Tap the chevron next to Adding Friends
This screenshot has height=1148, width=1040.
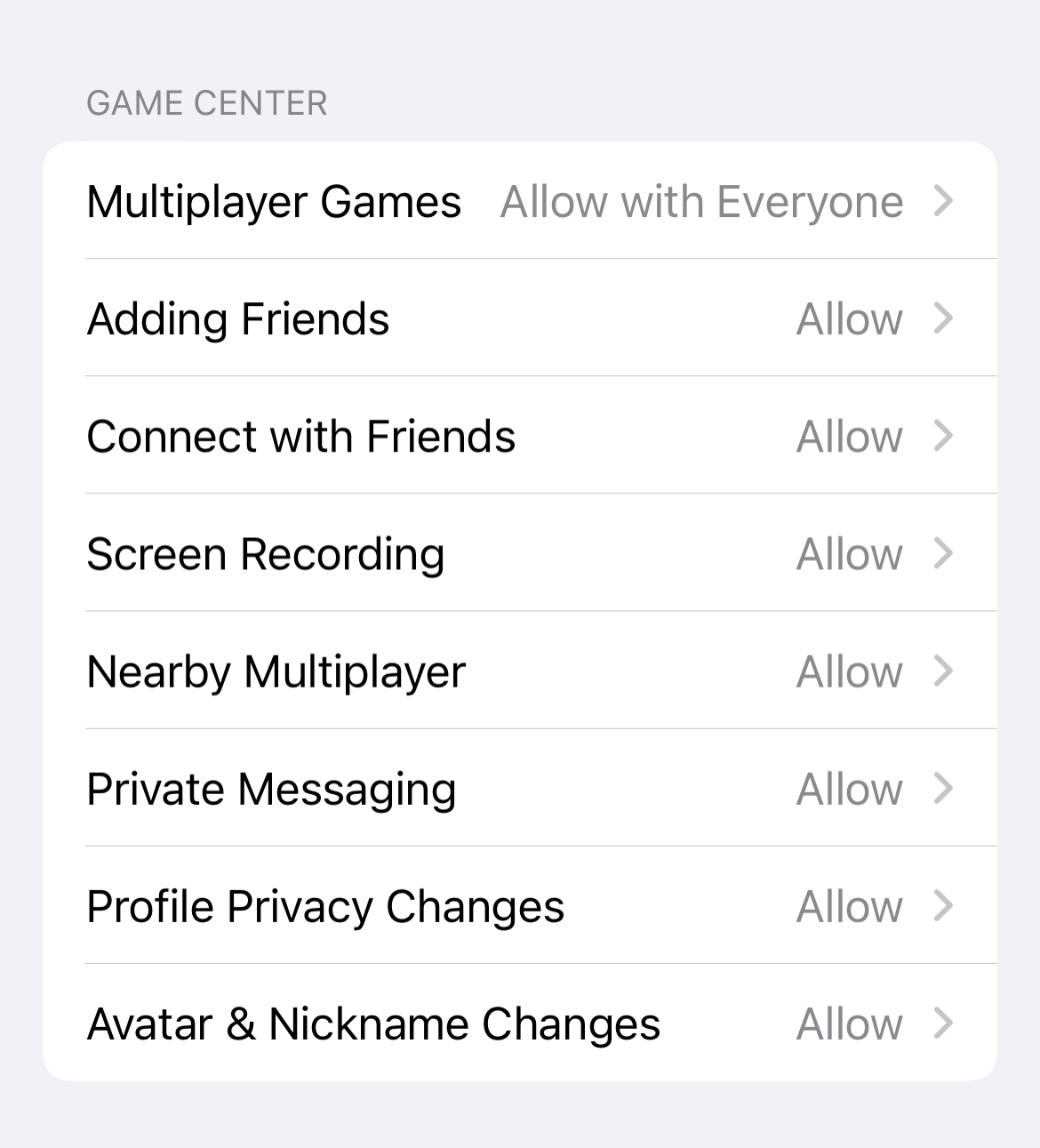click(x=945, y=319)
